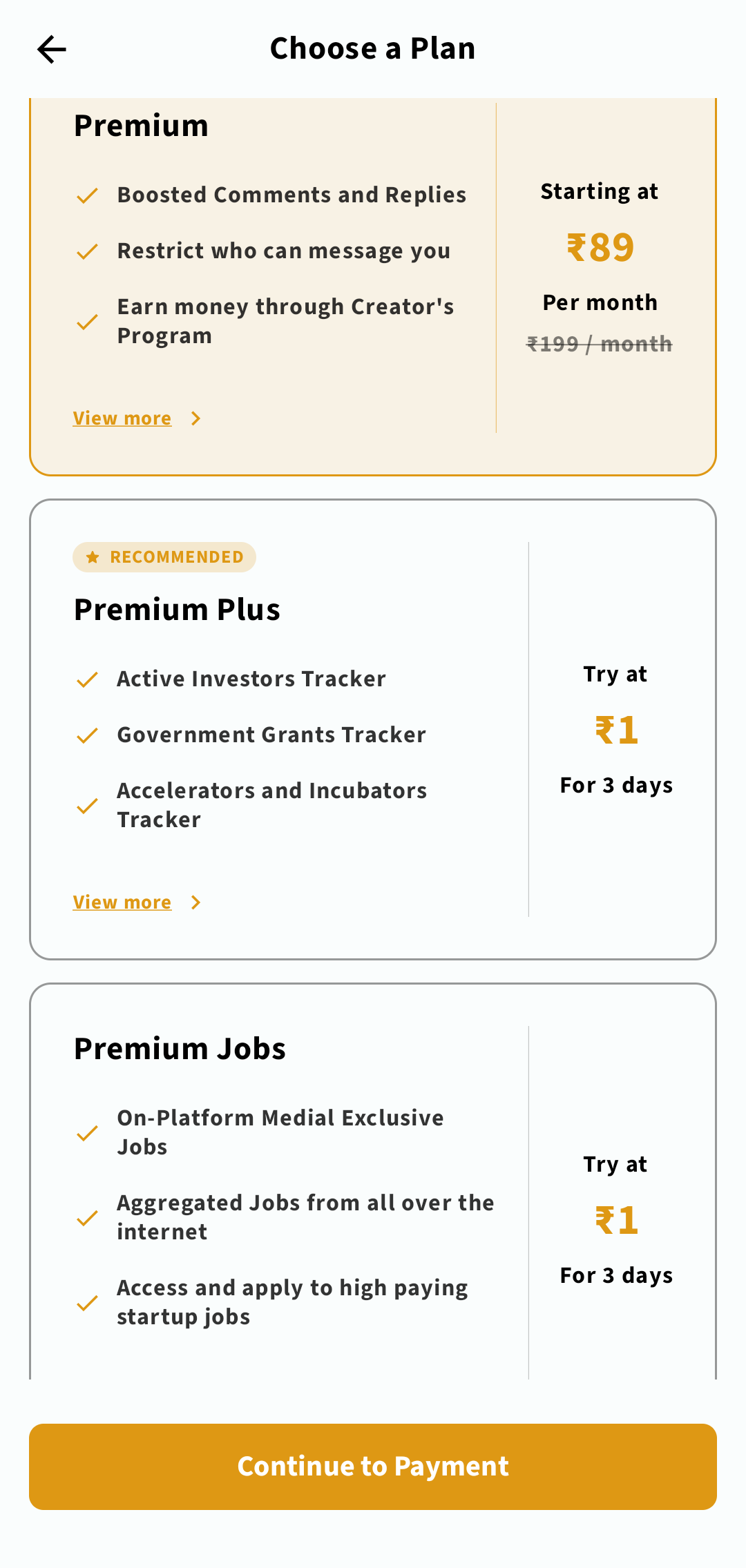The height and width of the screenshot is (1568, 746).
Task: Go back from Choose a Plan
Action: click(x=52, y=50)
